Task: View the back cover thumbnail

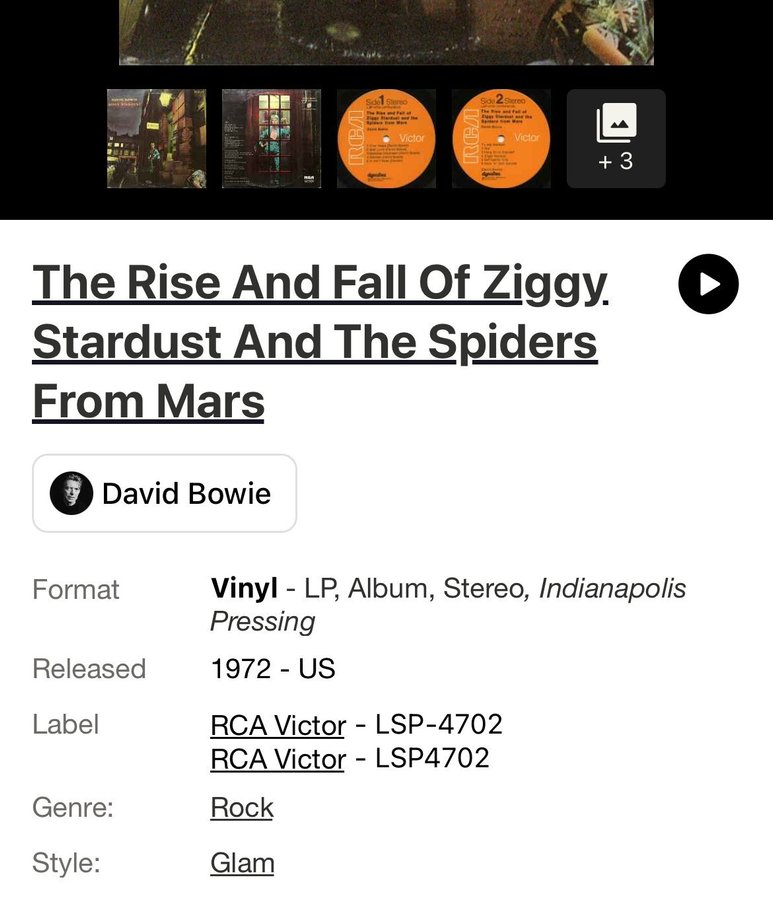Action: (271, 139)
